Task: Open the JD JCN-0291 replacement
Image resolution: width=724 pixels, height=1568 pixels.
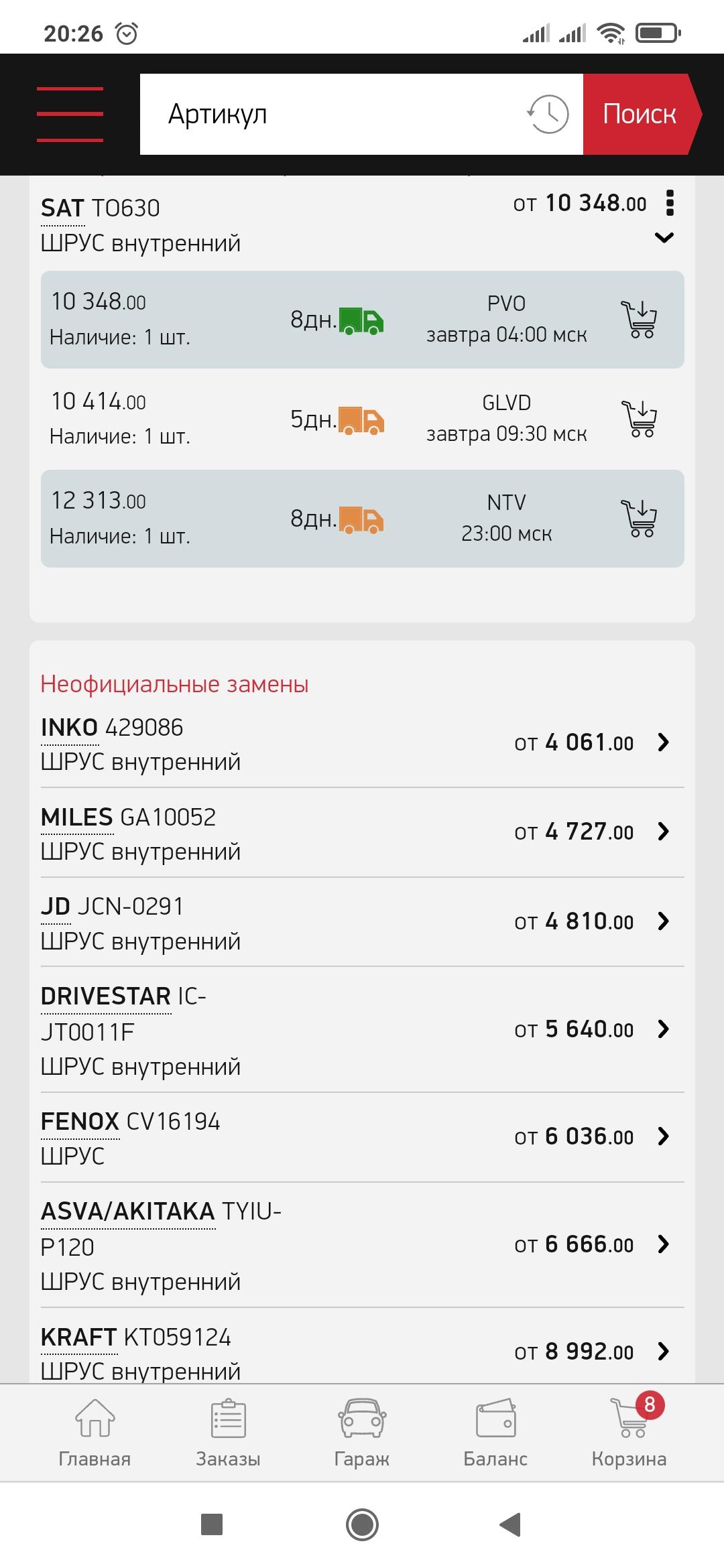Action: coord(362,922)
